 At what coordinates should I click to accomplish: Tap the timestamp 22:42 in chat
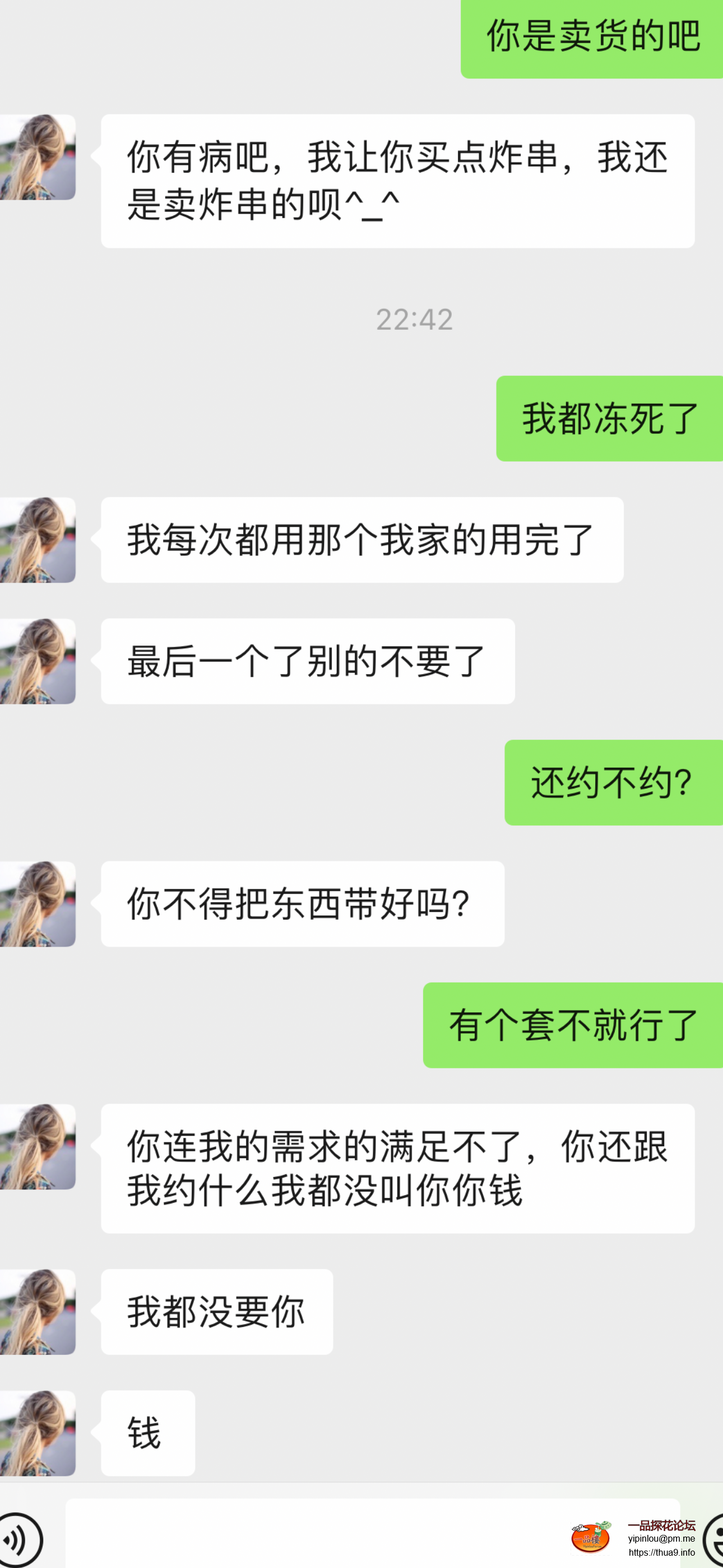click(417, 318)
